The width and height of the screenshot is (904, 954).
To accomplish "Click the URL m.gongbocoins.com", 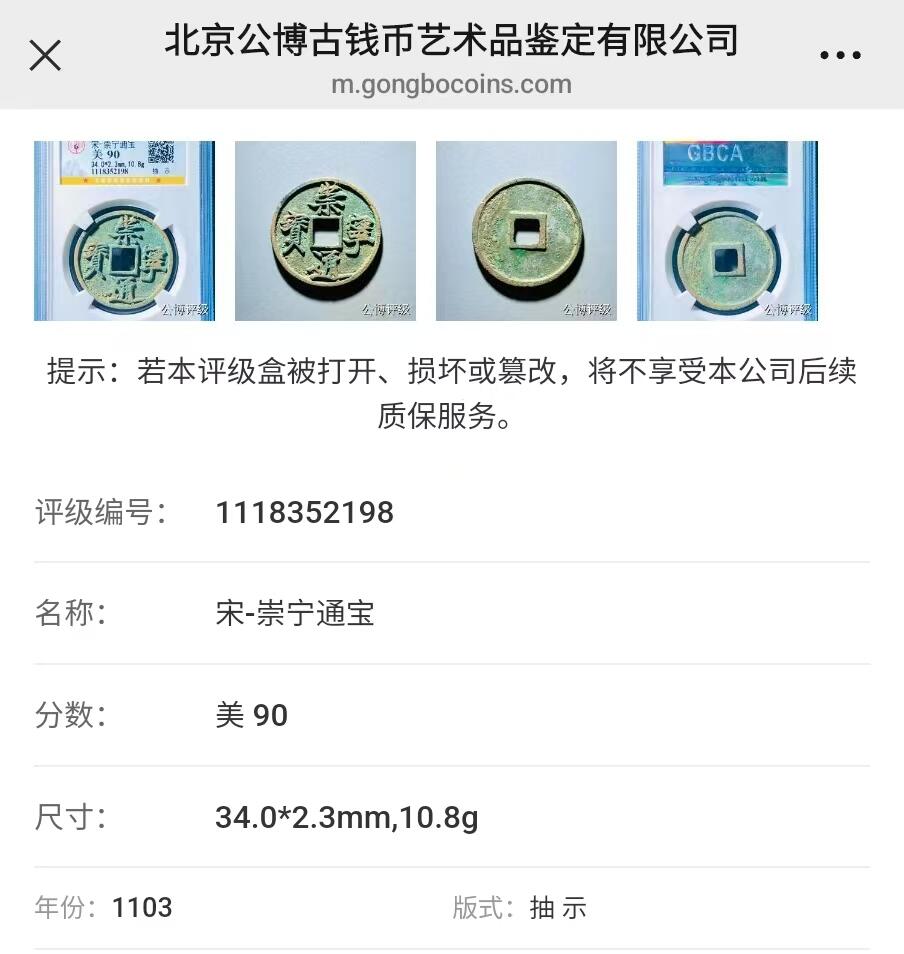I will click(x=452, y=84).
